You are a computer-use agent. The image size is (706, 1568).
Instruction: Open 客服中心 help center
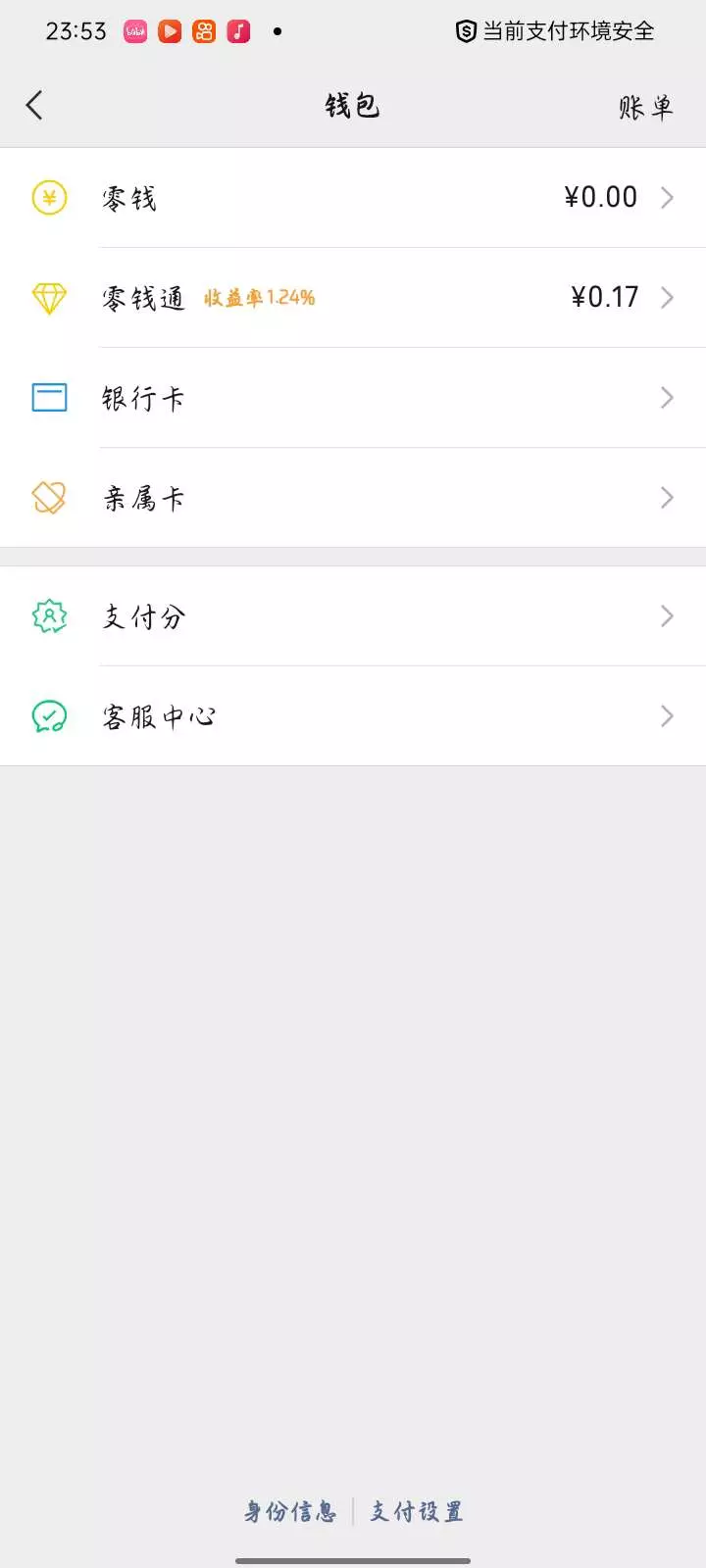pyautogui.click(x=353, y=716)
